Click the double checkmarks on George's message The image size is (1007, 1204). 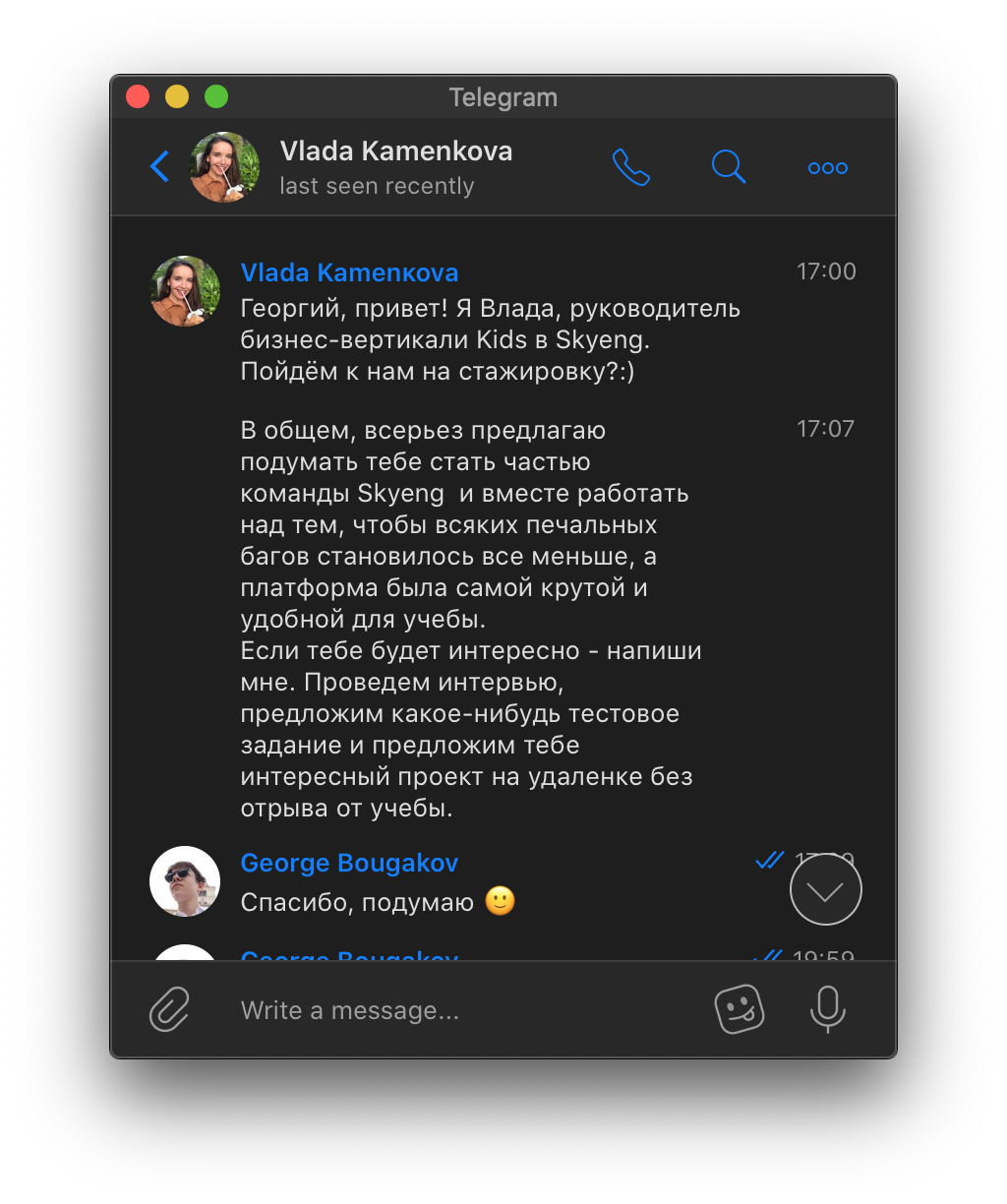pos(770,861)
